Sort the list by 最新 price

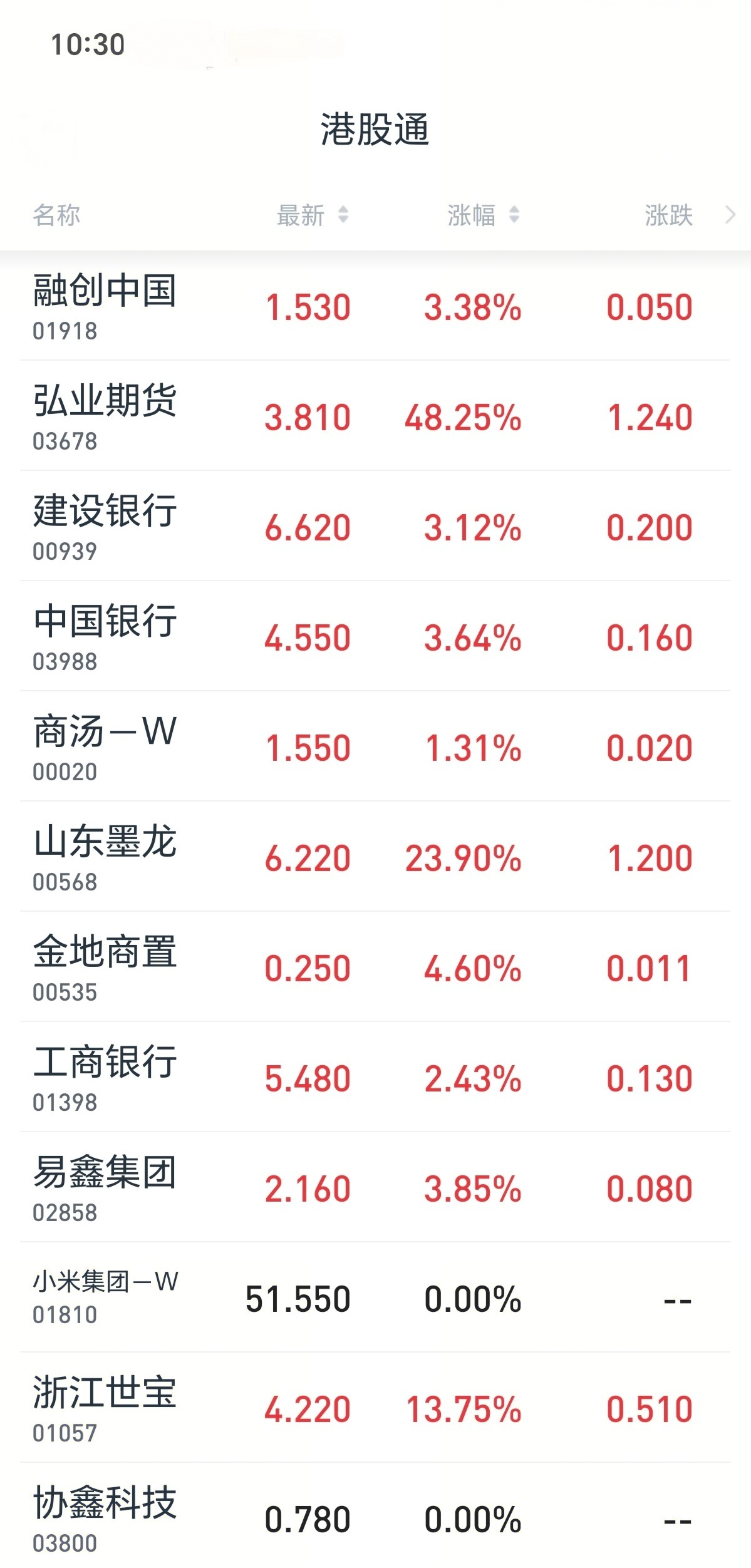pos(312,215)
